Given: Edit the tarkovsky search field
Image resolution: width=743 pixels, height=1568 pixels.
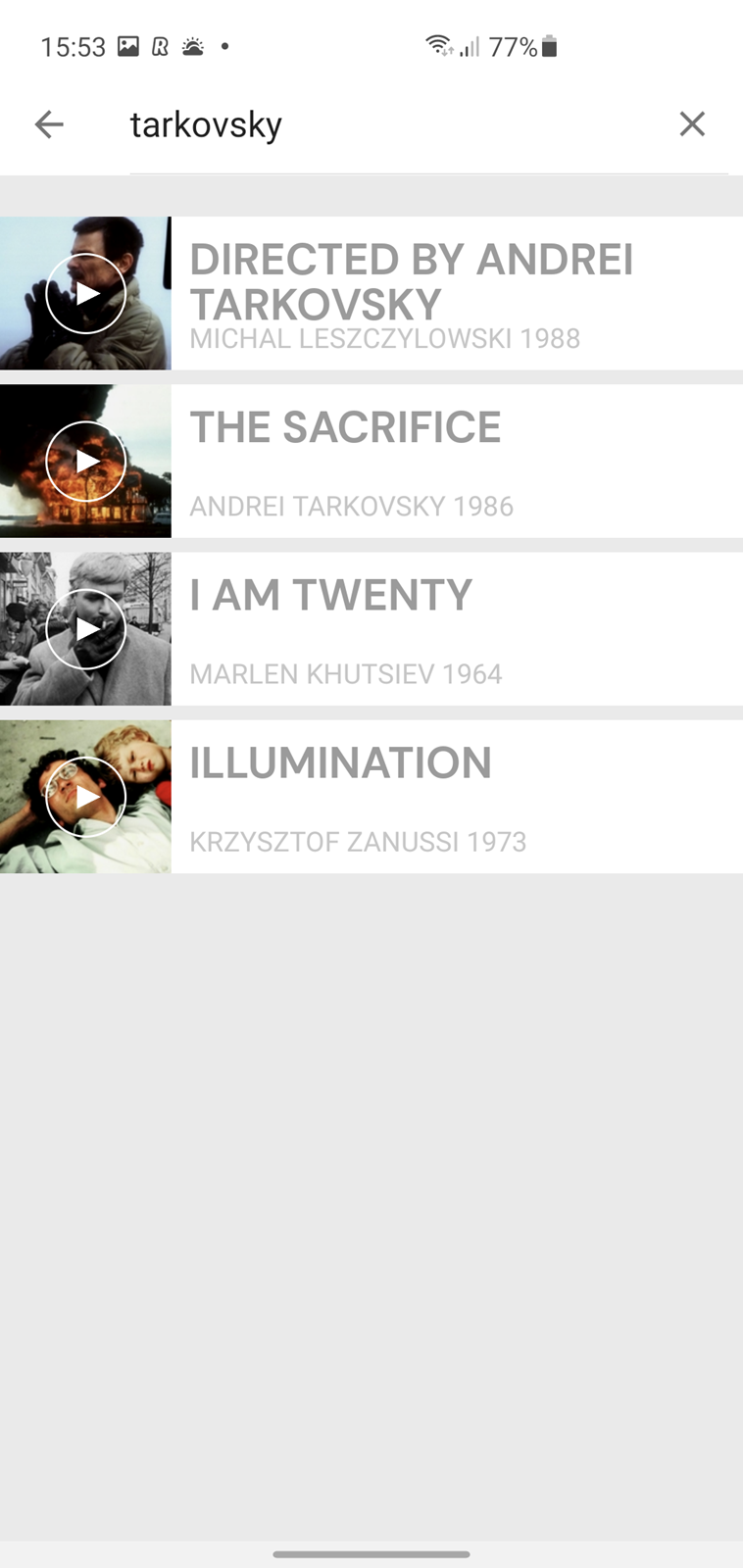Looking at the screenshot, I should pos(392,125).
